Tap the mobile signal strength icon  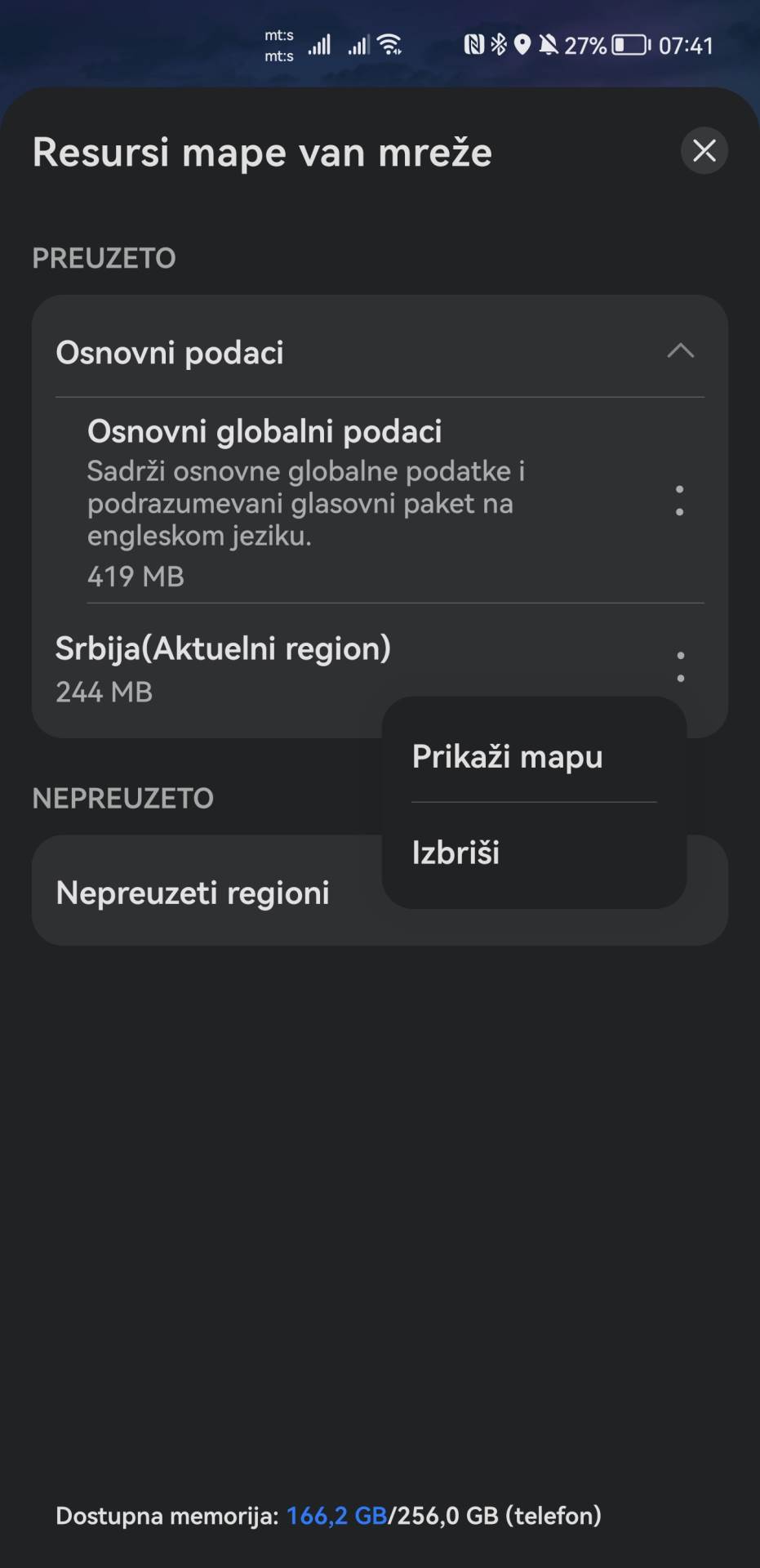[319, 45]
